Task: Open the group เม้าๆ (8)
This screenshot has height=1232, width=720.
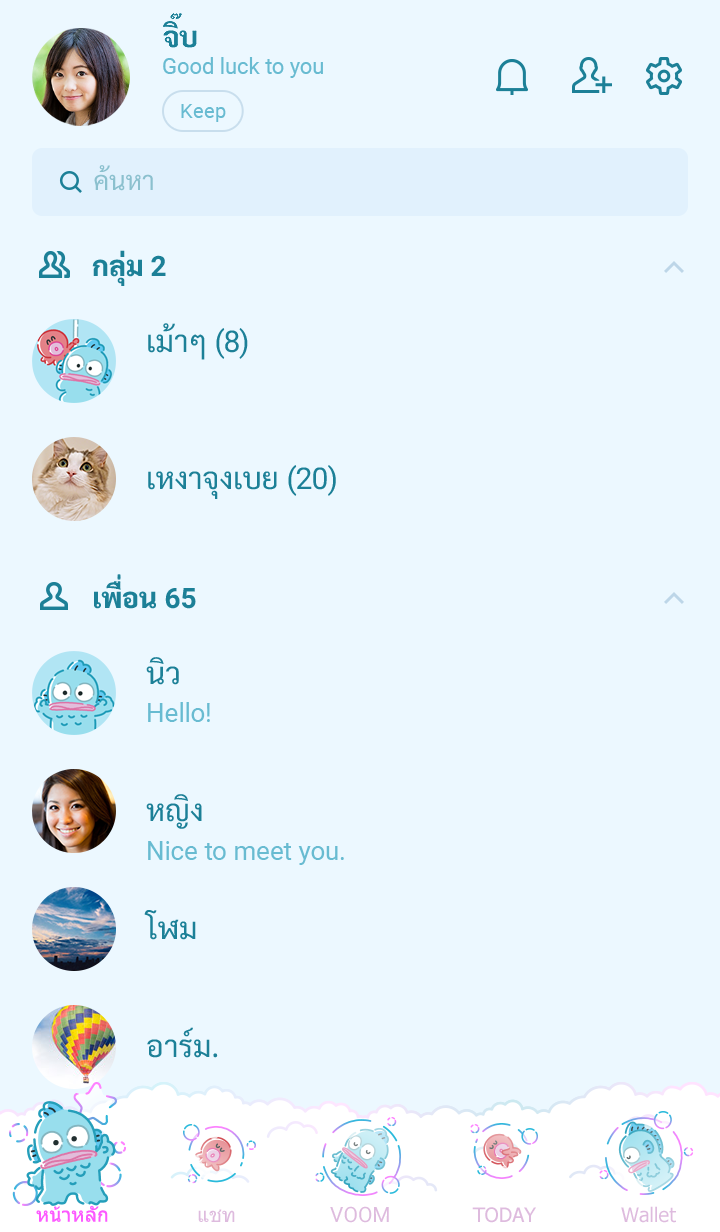Action: click(197, 345)
